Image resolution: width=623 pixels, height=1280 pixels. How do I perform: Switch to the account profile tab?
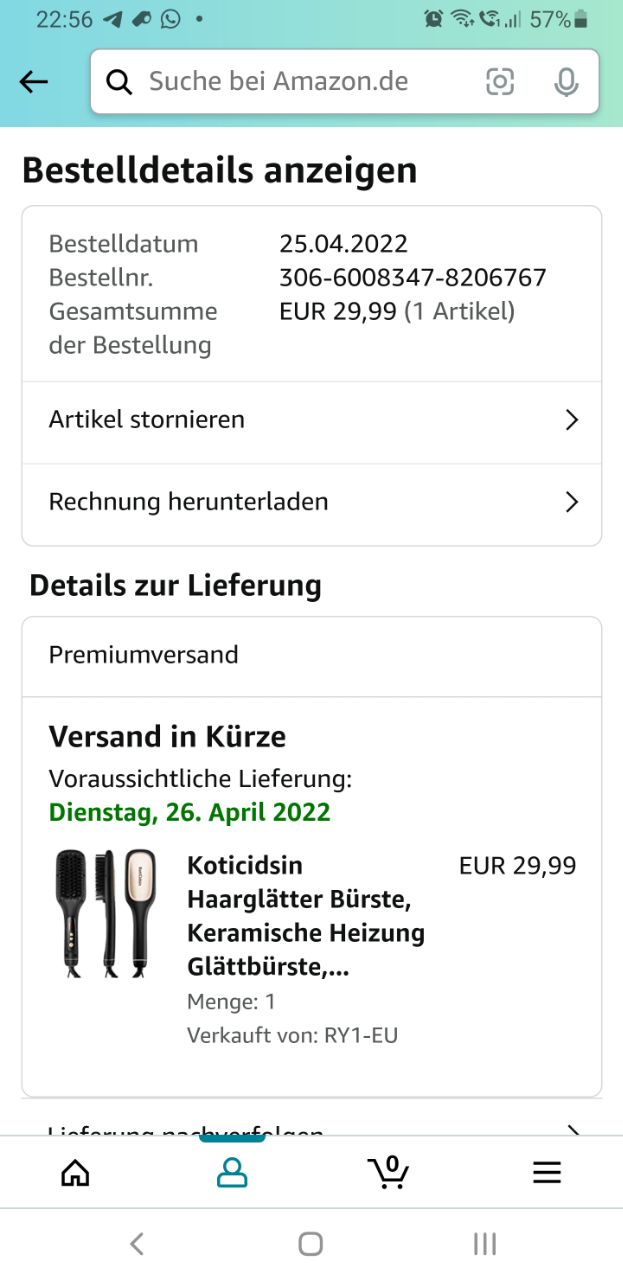(232, 1172)
